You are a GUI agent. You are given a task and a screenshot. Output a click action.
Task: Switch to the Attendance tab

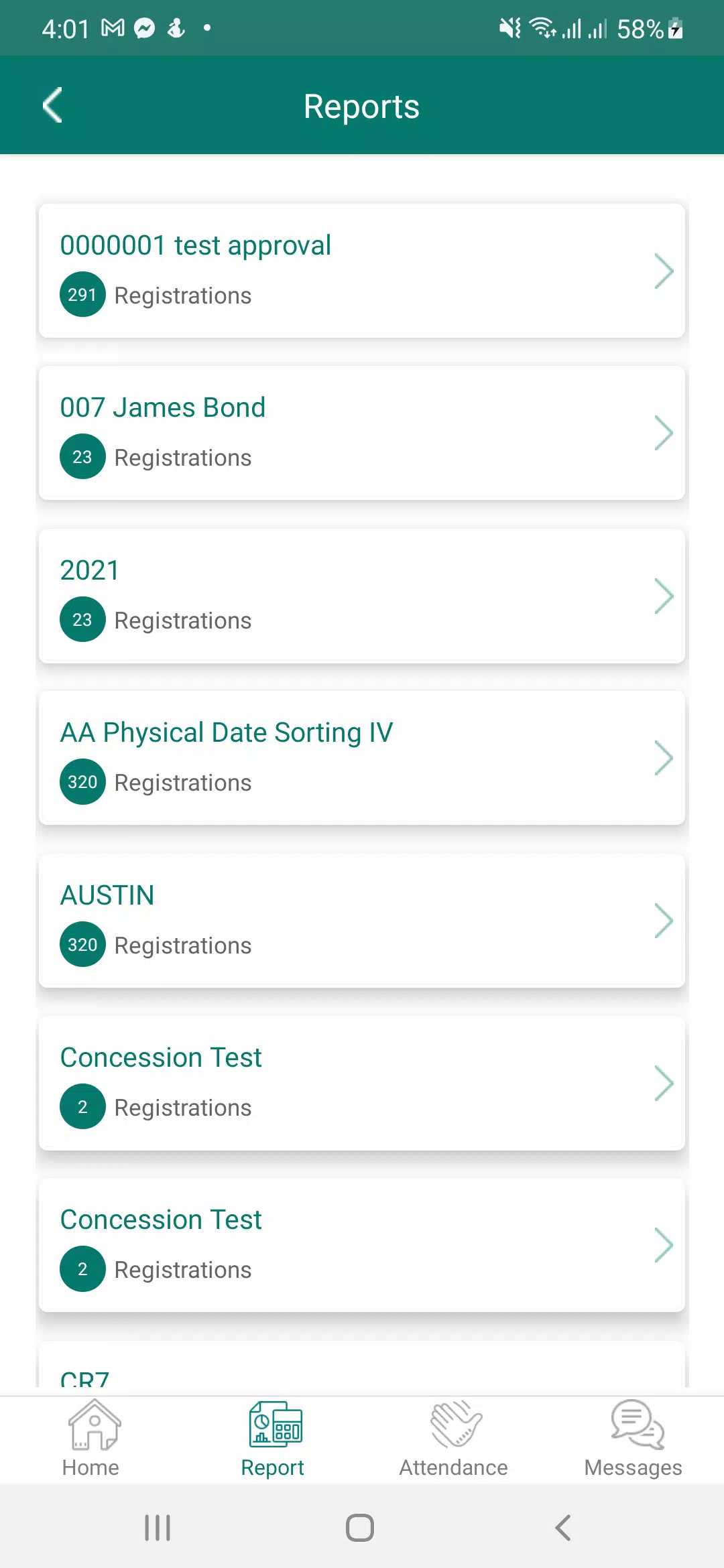pos(454,1439)
